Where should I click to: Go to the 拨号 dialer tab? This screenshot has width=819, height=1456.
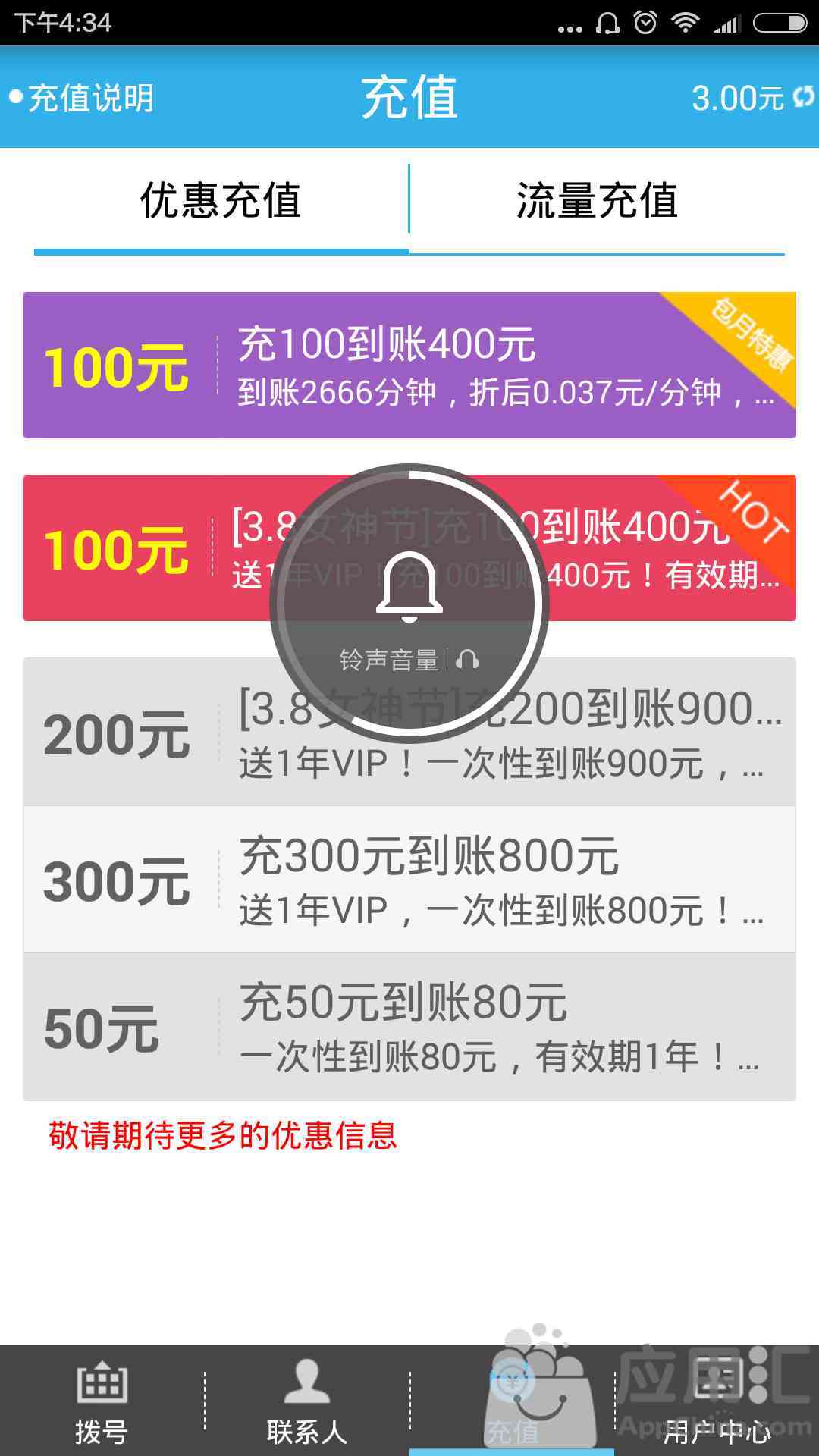(102, 1401)
